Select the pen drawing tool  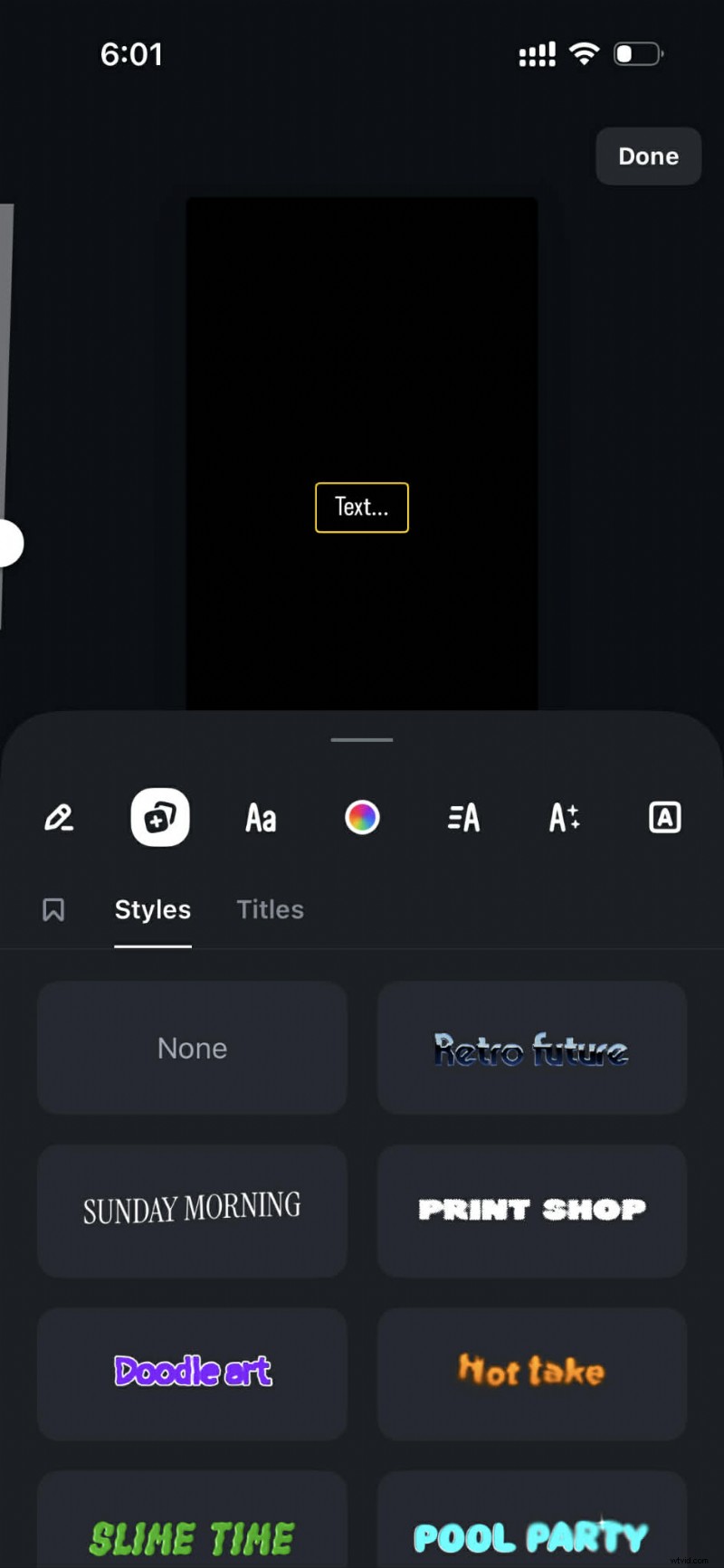58,818
